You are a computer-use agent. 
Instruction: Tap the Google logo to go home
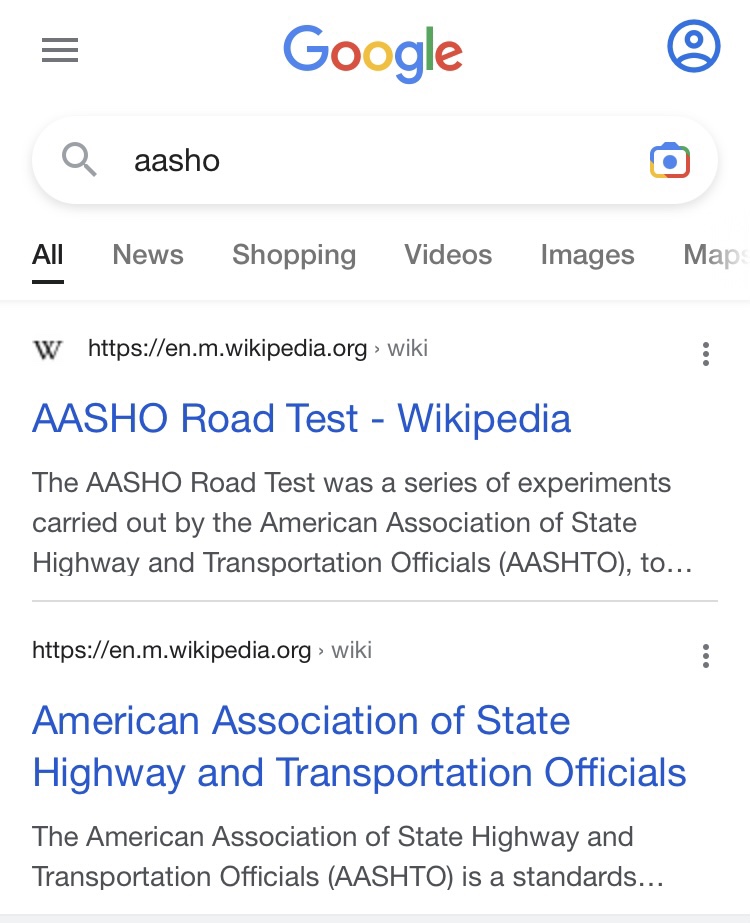click(373, 52)
